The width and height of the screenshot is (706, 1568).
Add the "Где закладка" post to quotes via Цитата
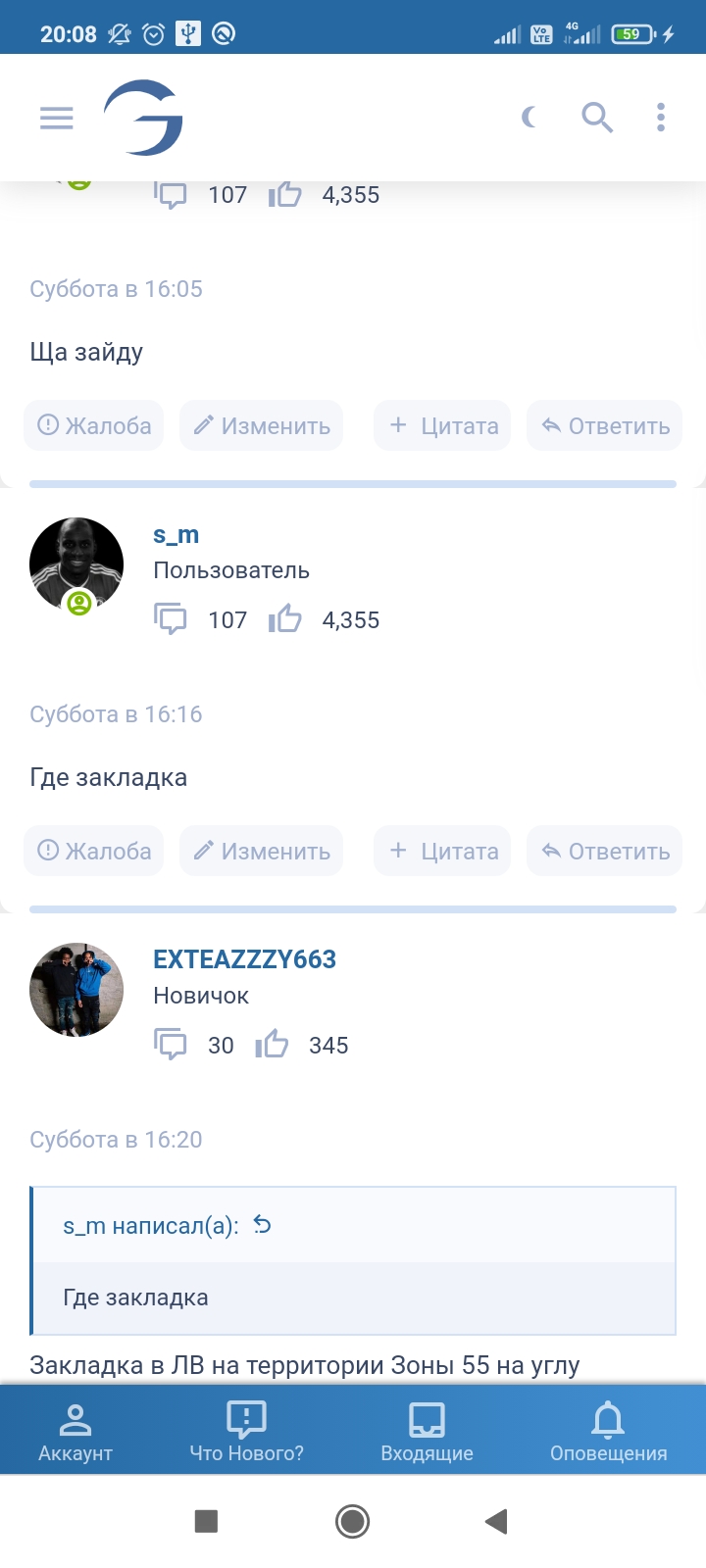pyautogui.click(x=442, y=851)
